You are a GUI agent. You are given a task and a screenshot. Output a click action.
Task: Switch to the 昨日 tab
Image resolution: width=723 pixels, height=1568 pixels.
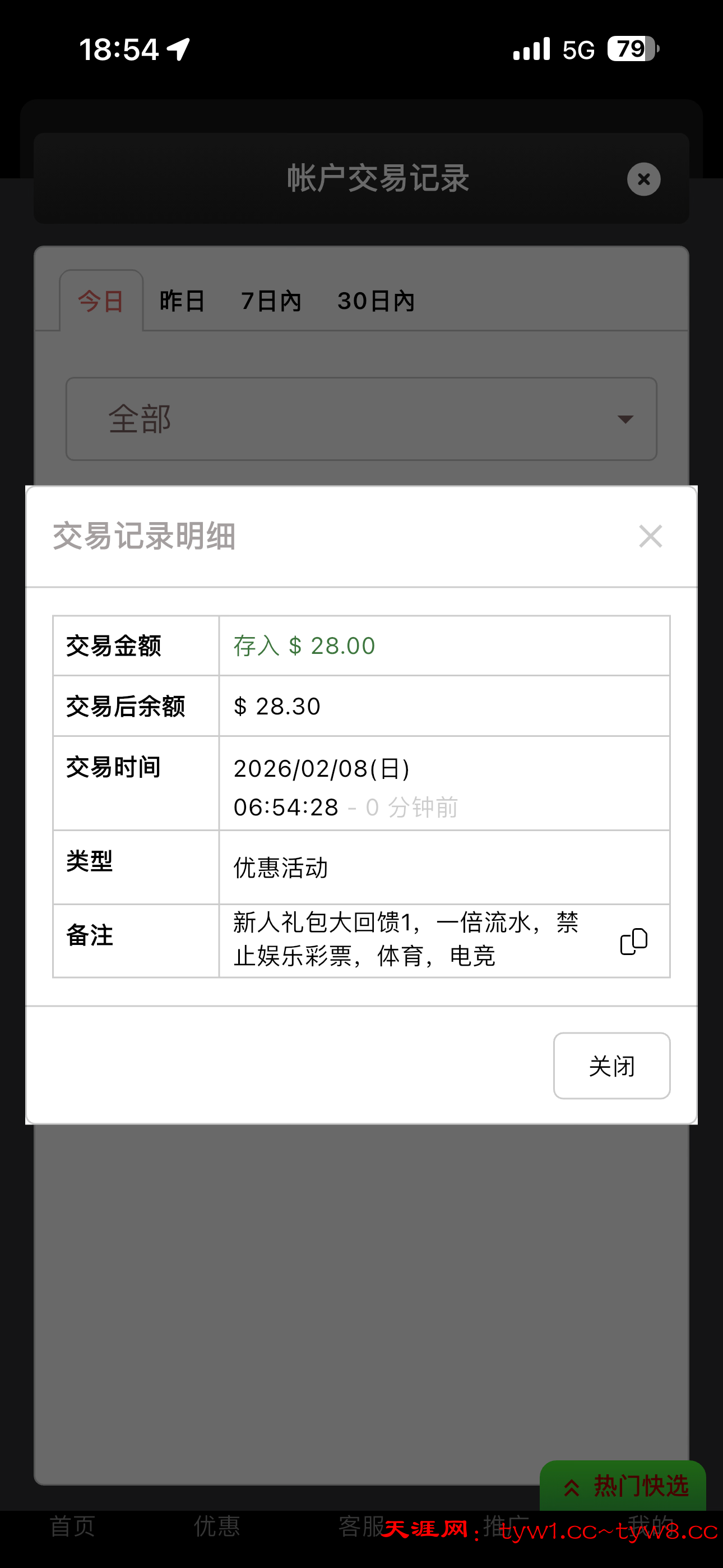click(182, 301)
